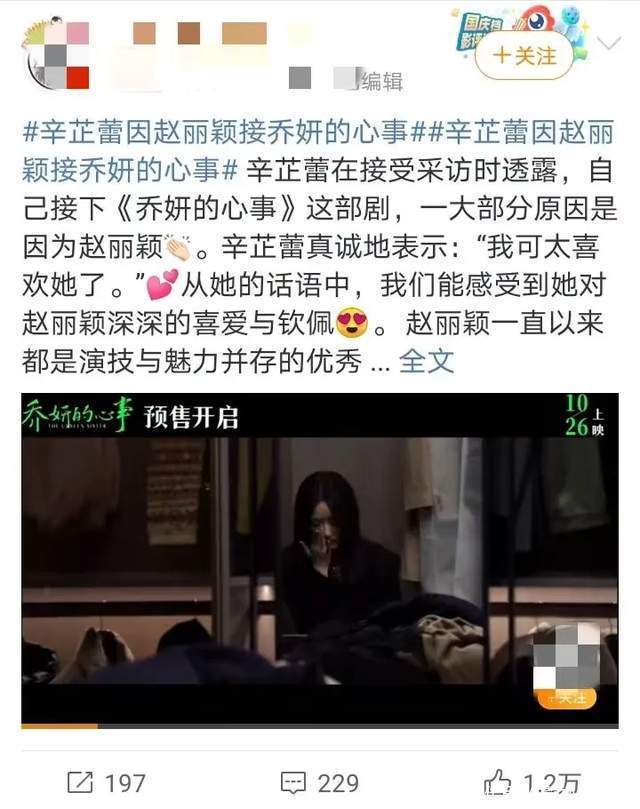Open the 229 comments
This screenshot has height=809, width=640.
[x=318, y=782]
